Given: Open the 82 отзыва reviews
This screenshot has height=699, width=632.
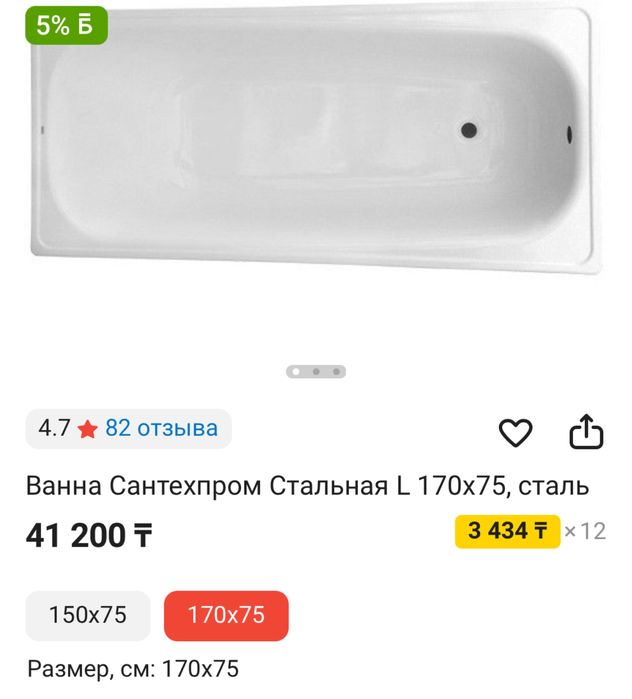Looking at the screenshot, I should click(161, 429).
